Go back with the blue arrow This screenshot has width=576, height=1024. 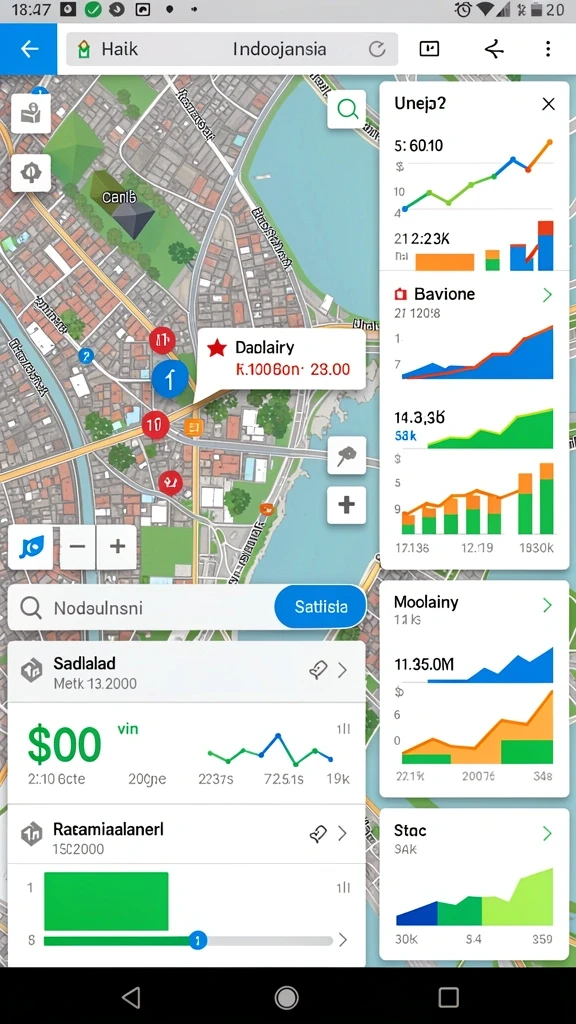pyautogui.click(x=29, y=49)
